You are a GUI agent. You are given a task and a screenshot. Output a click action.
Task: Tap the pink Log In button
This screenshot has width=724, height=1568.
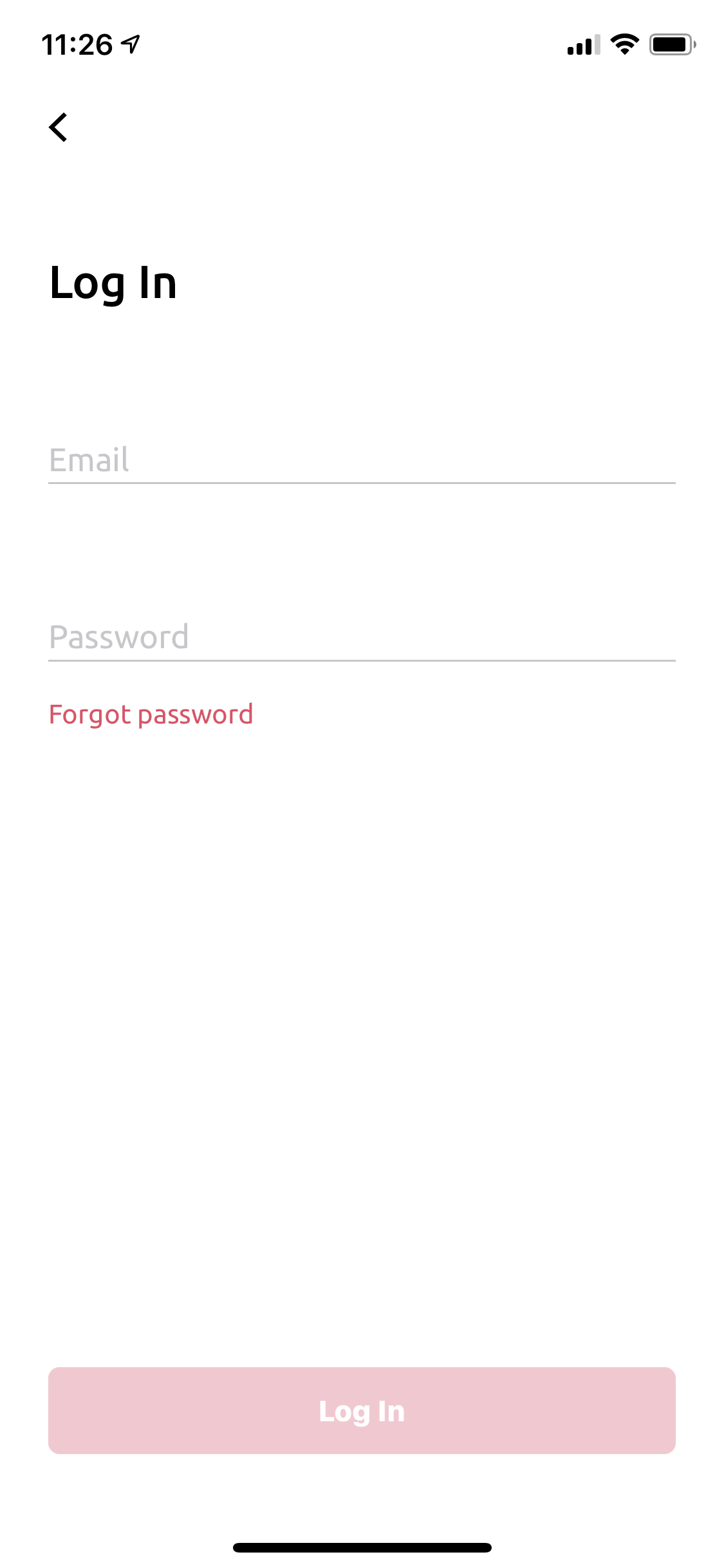pyautogui.click(x=362, y=1410)
